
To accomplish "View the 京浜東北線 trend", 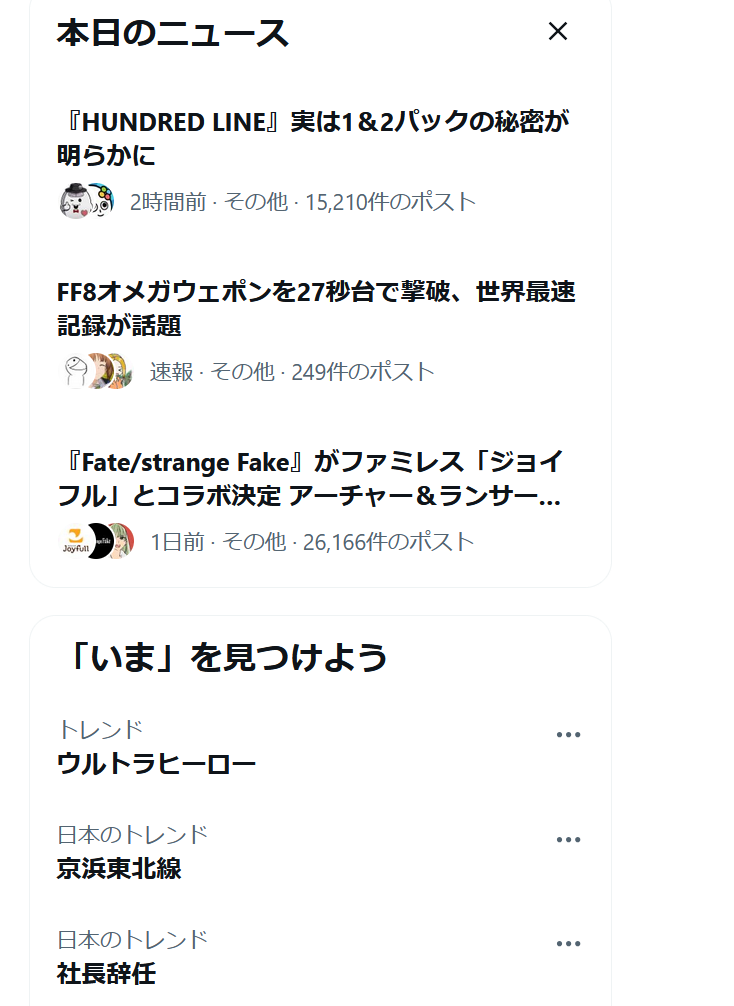I will (x=119, y=868).
